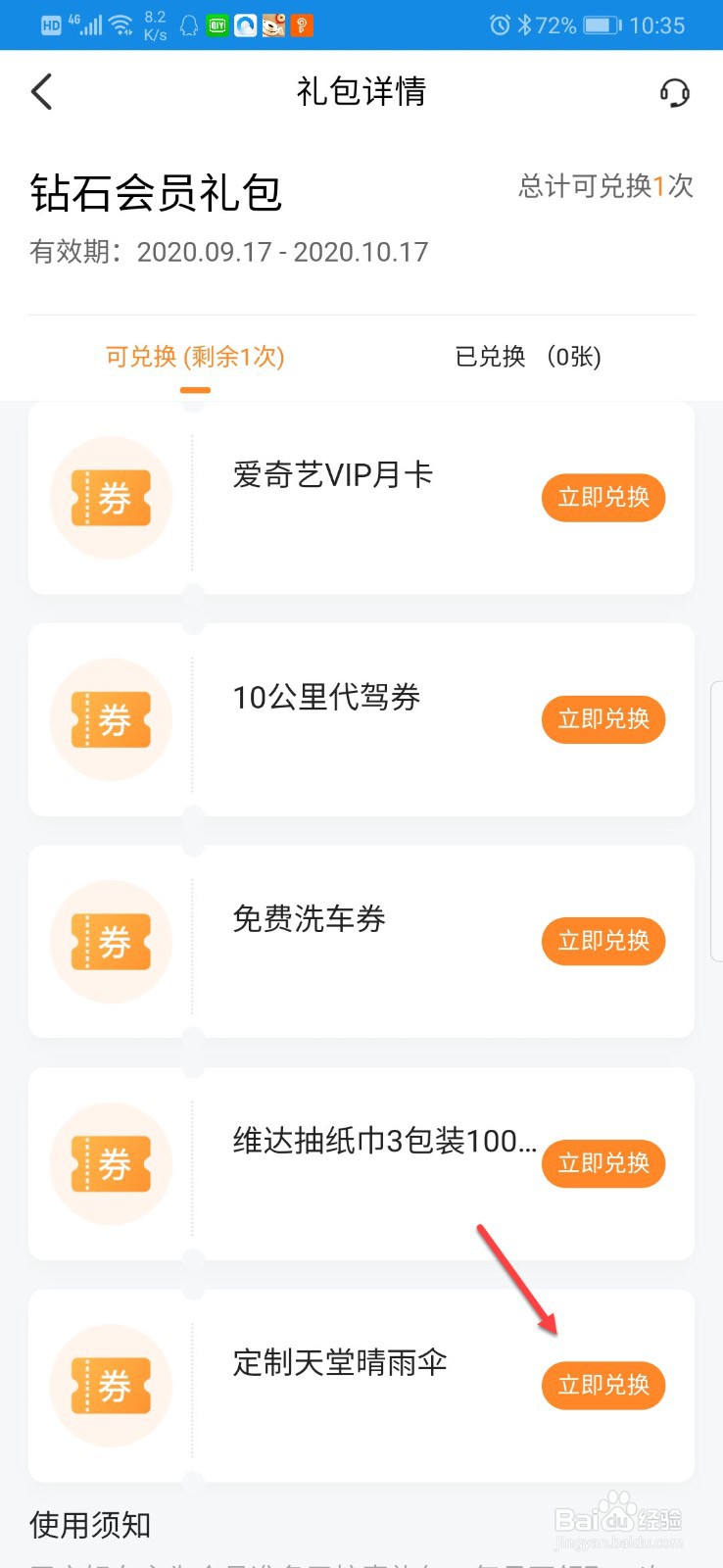Select the 可兑换 (剩余1次) tab
The height and width of the screenshot is (1568, 723).
(x=195, y=357)
